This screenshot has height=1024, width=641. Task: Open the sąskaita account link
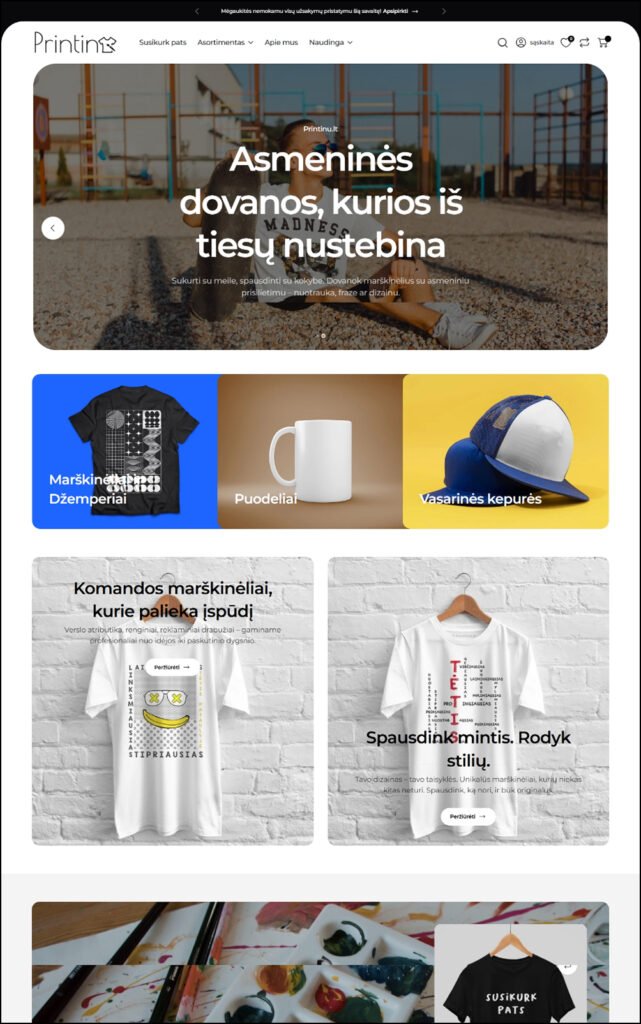point(534,43)
